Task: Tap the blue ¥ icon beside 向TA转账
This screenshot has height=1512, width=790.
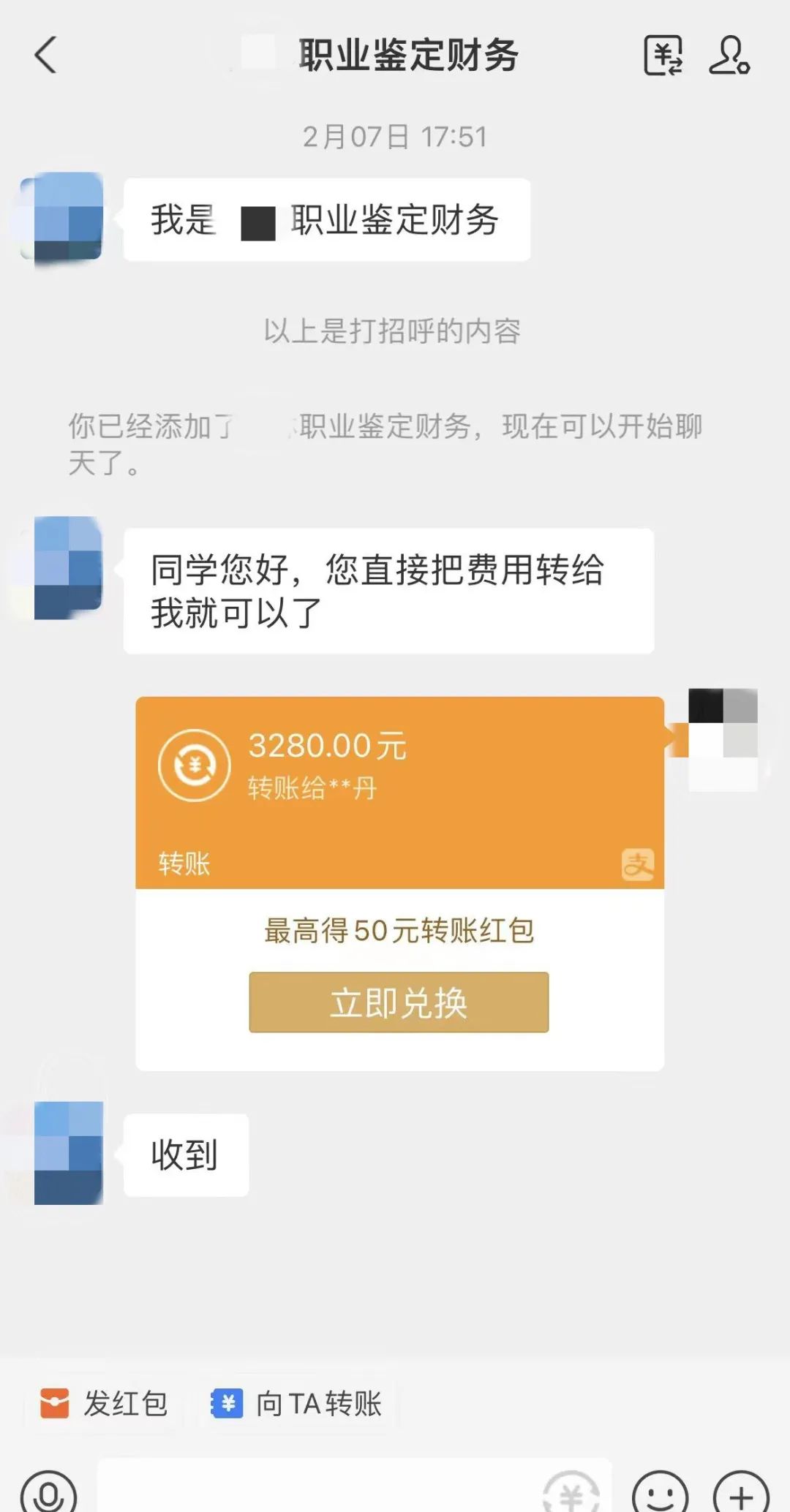Action: (x=227, y=1402)
